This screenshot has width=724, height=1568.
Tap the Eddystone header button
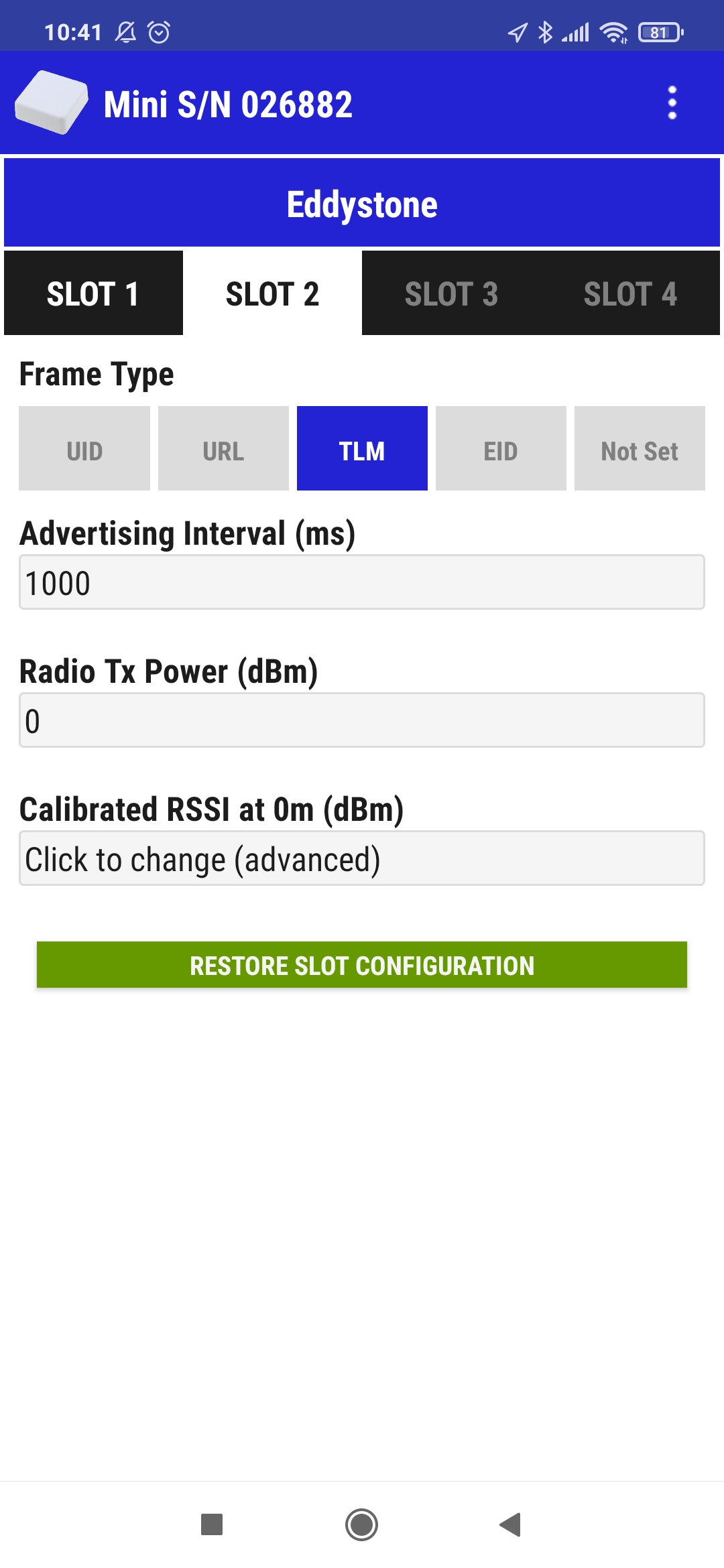[362, 204]
